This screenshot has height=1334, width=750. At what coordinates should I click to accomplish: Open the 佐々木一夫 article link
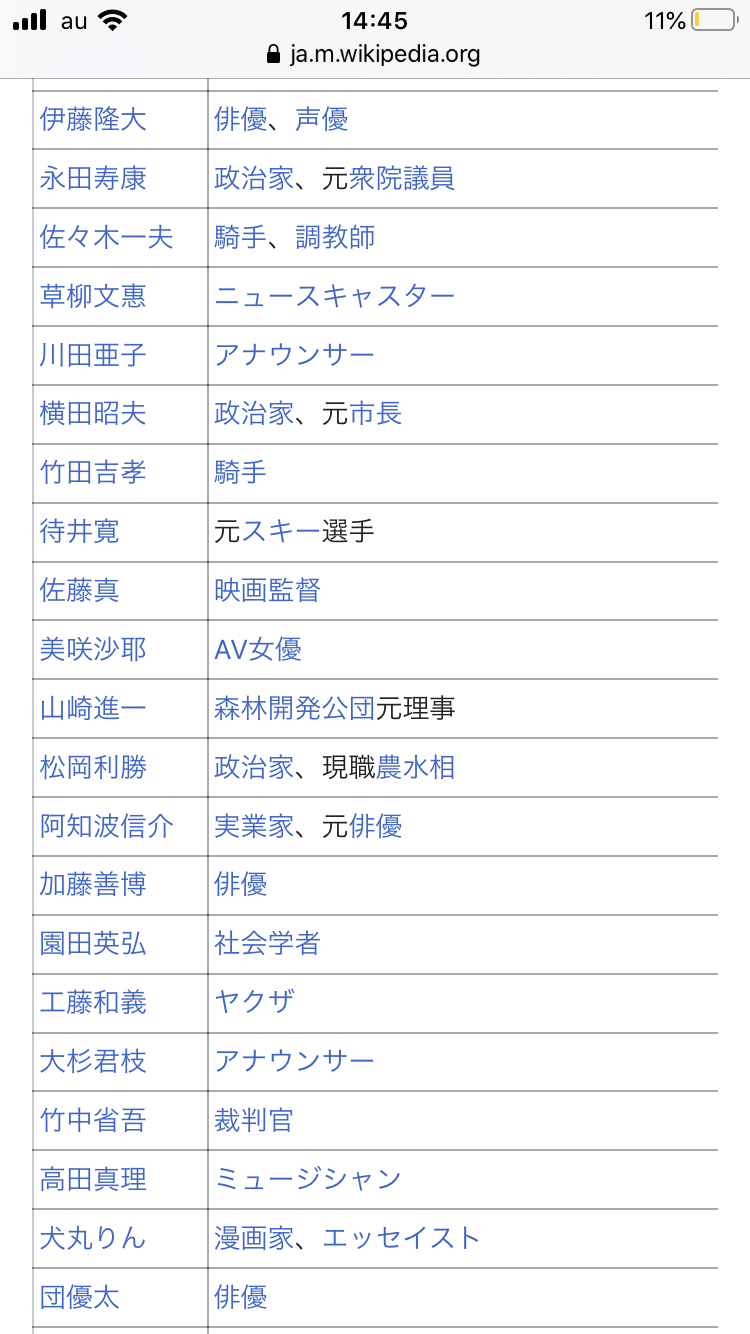(106, 238)
